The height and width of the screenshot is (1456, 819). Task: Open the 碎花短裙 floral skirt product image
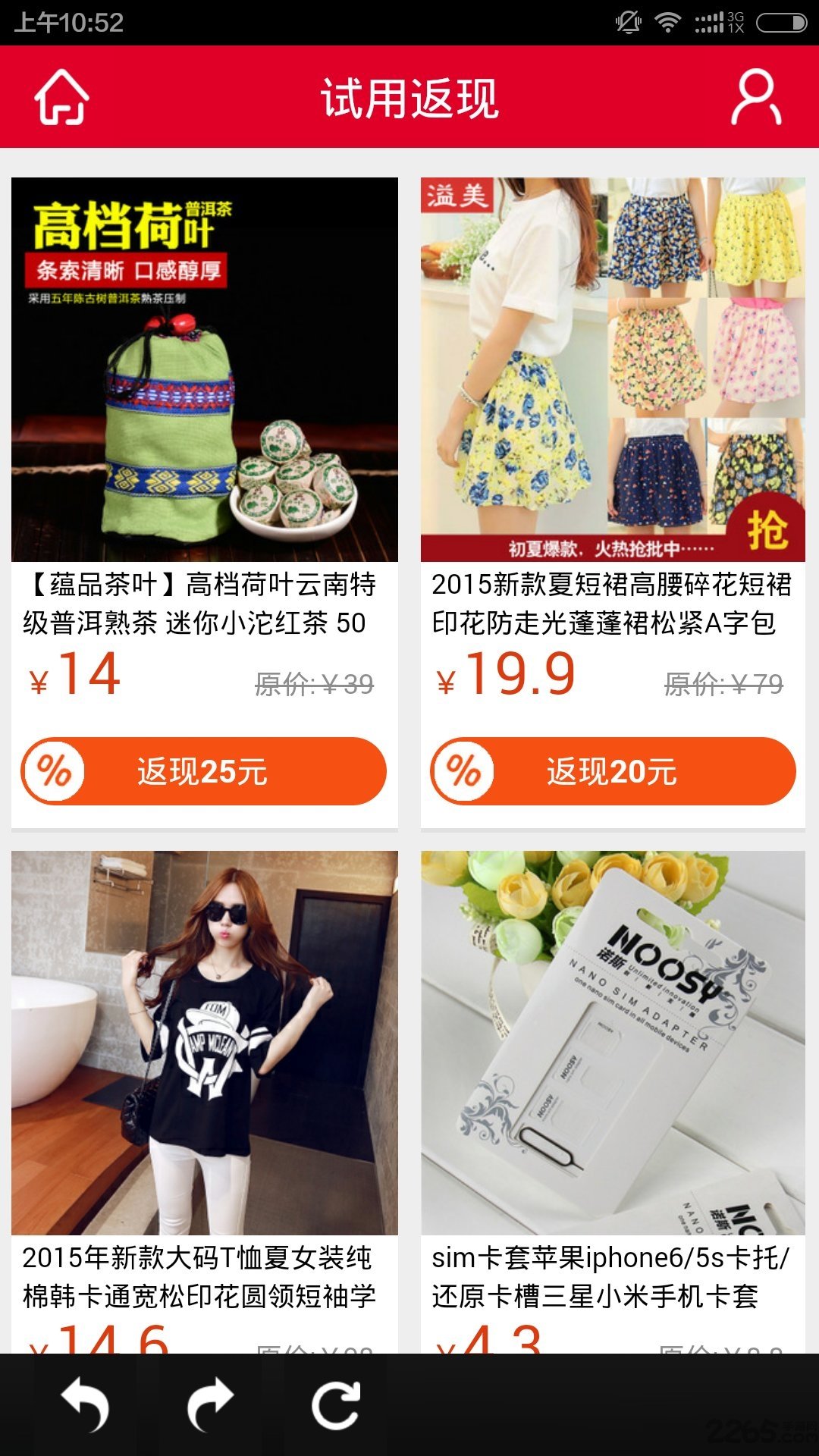pos(613,369)
